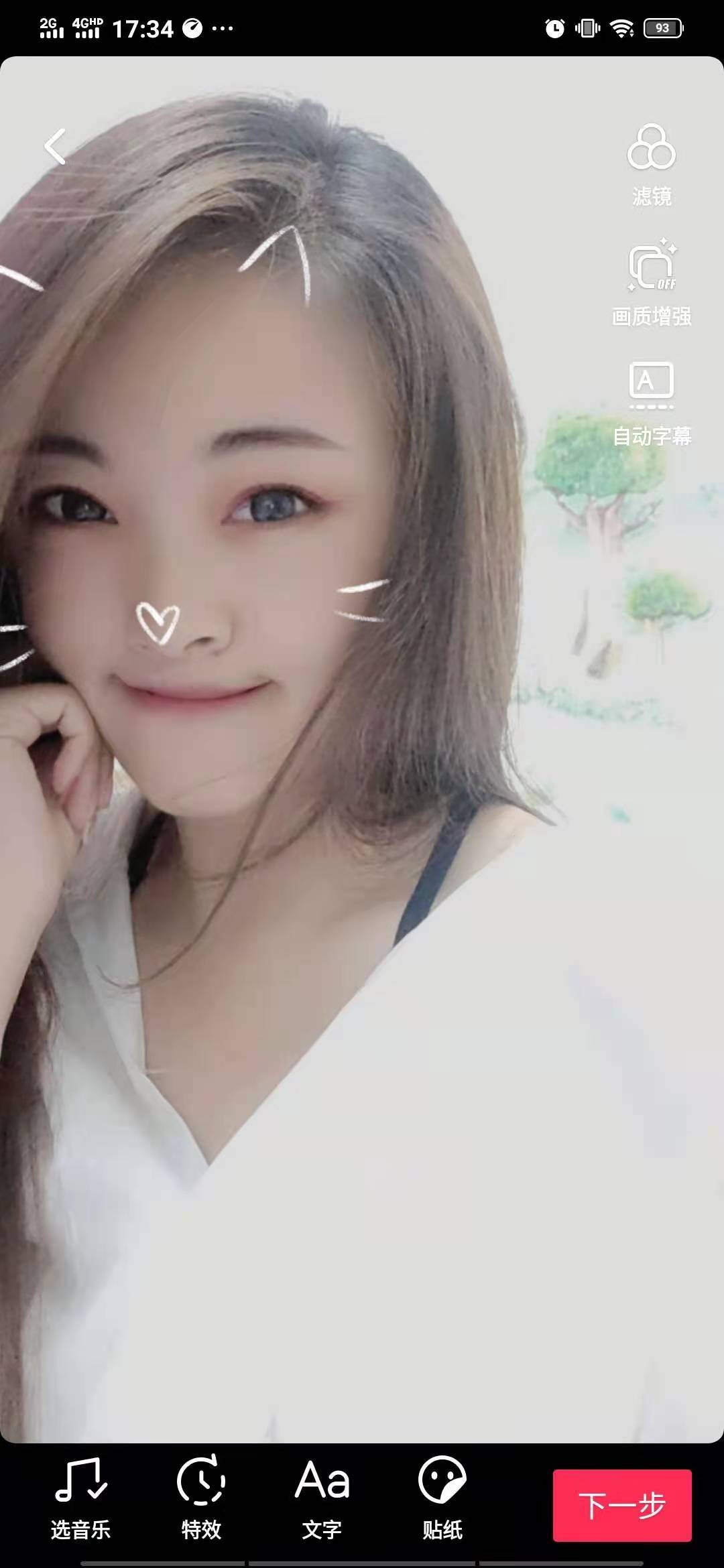Image resolution: width=724 pixels, height=1568 pixels.
Task: Toggle 画质增强 quality enhancement
Action: (x=651, y=282)
